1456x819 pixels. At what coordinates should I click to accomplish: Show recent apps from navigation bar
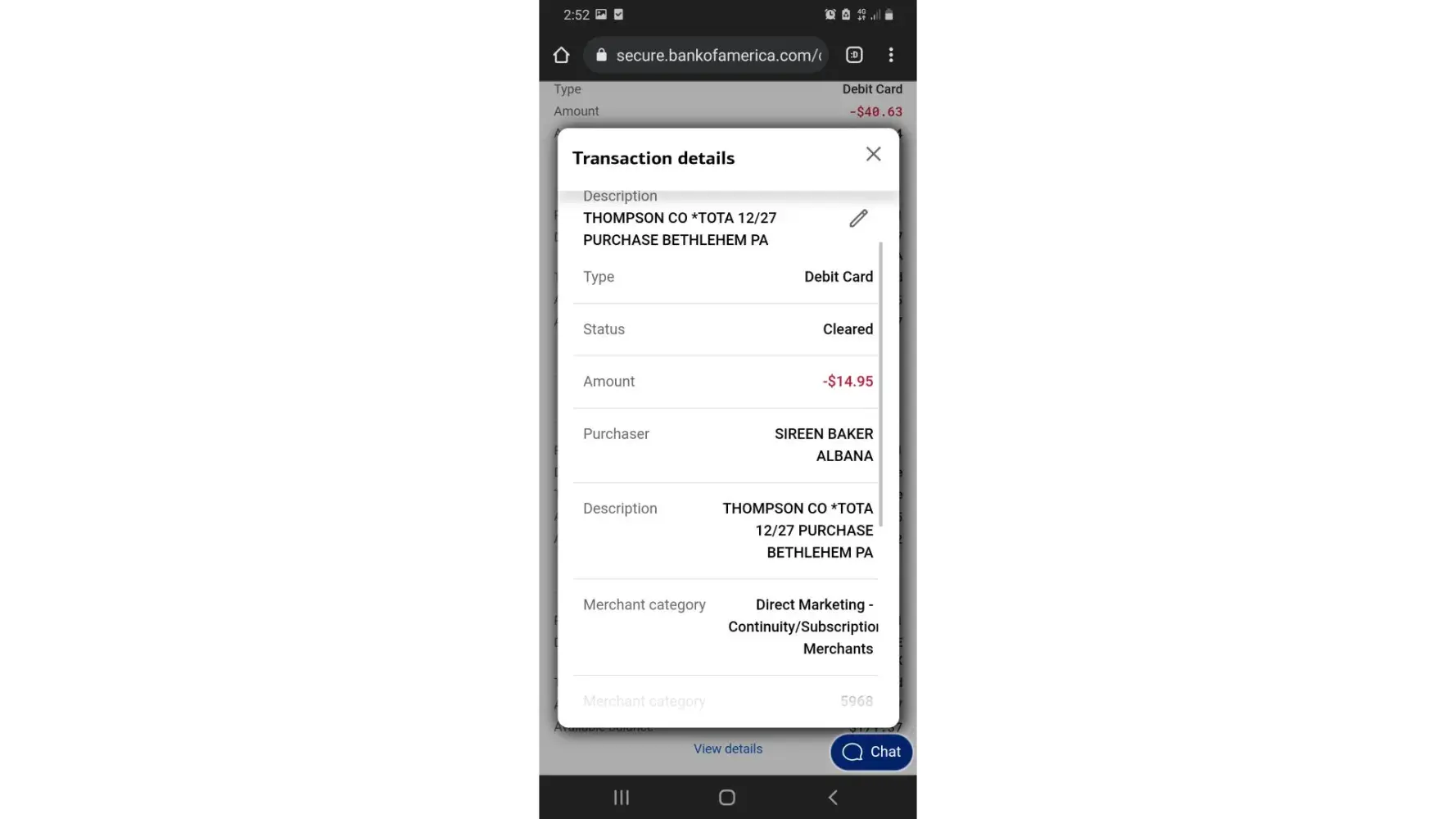(x=622, y=797)
